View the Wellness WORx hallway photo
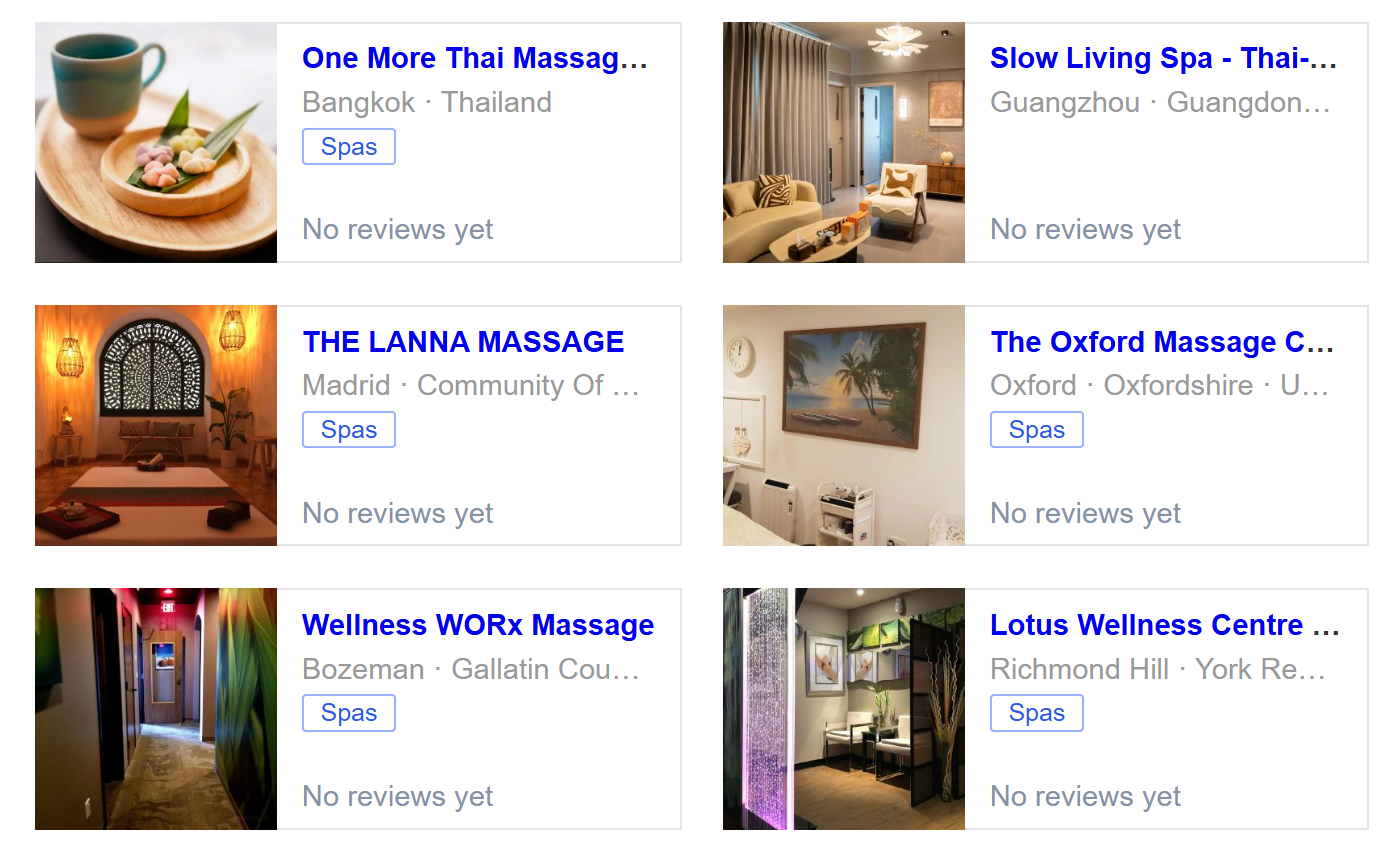Screen dimensions: 1384x850 tap(156, 709)
